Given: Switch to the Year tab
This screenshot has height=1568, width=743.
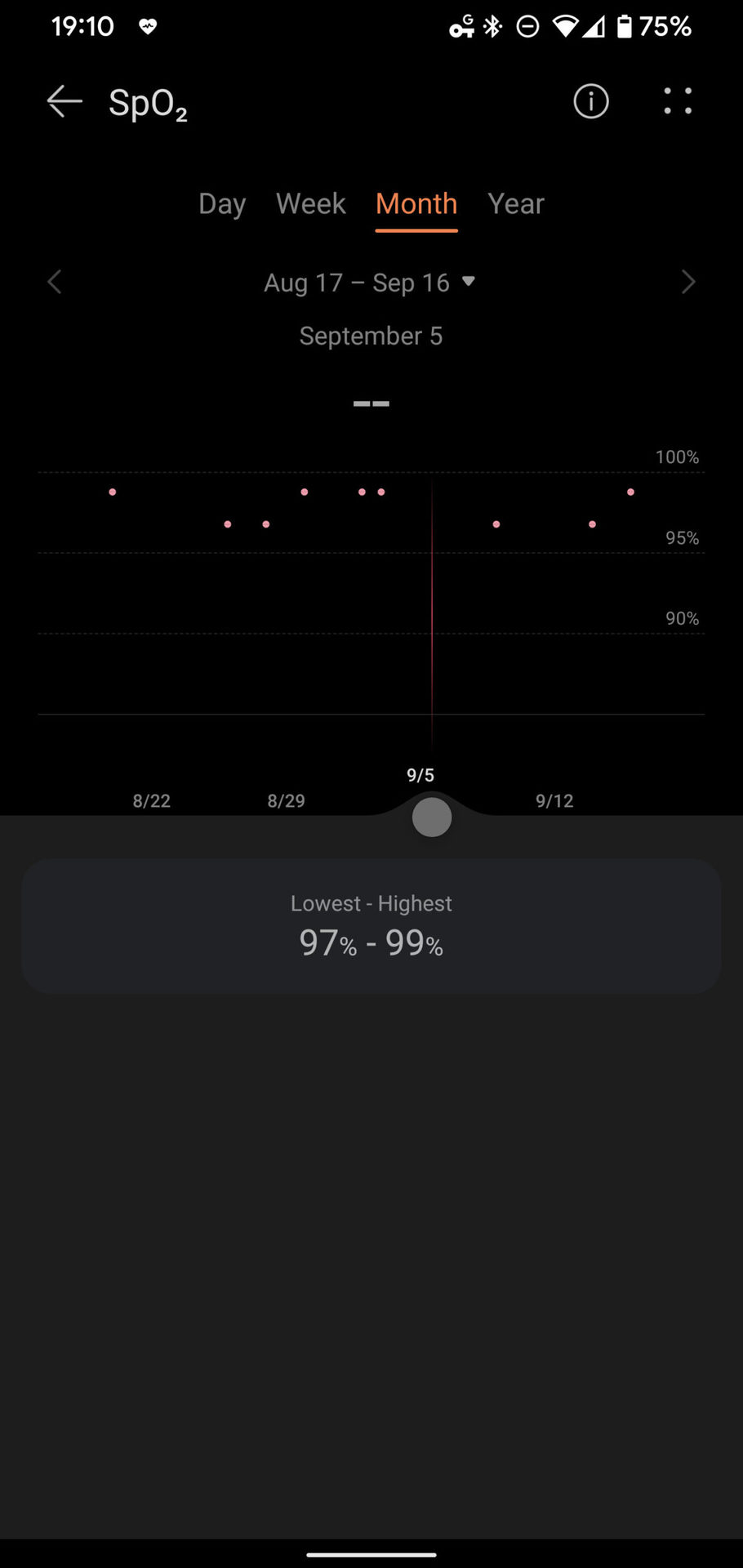Looking at the screenshot, I should coord(515,204).
